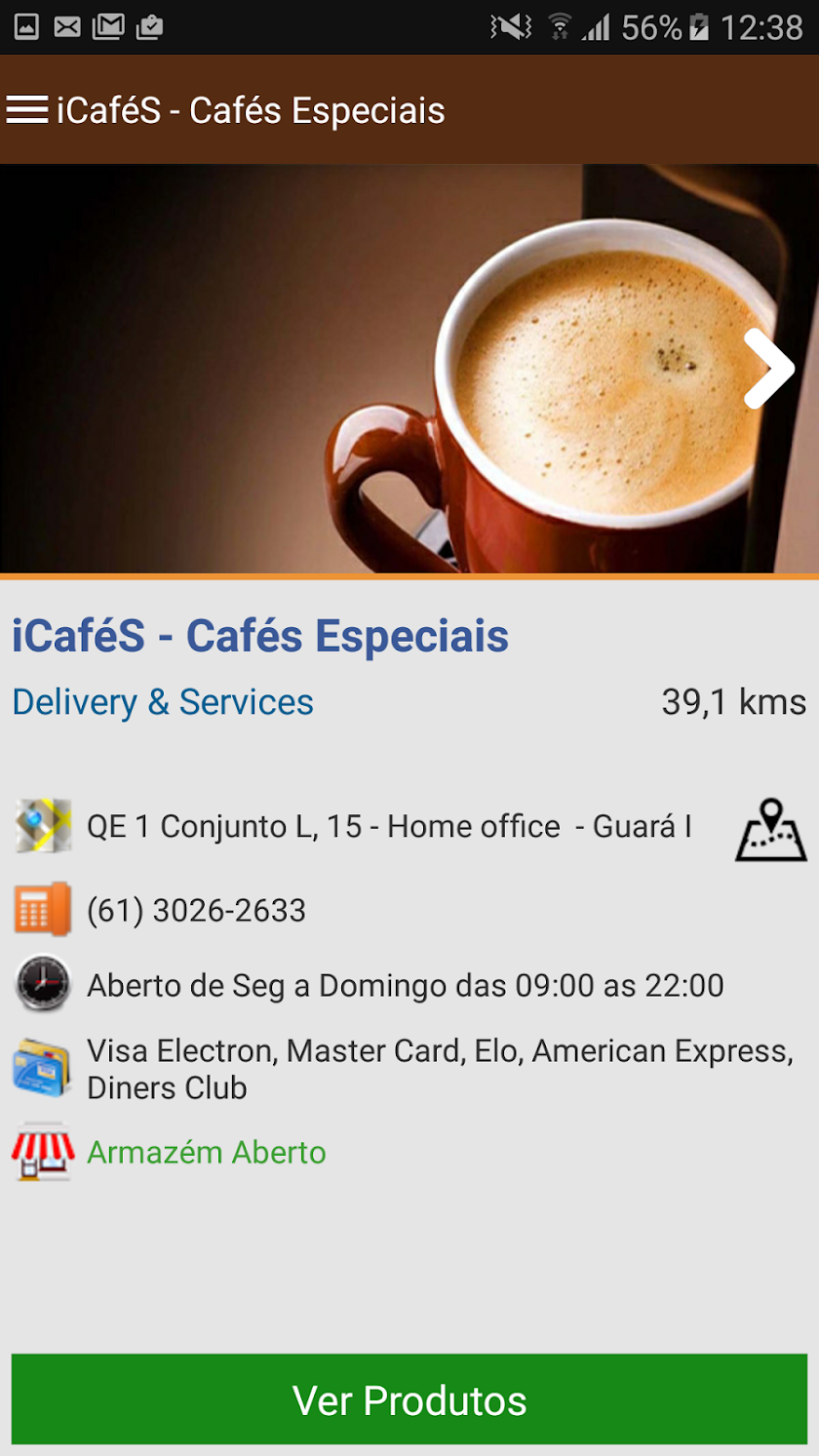Open the hamburger drawer menu
Screen dimensions: 819x1456
(27, 110)
